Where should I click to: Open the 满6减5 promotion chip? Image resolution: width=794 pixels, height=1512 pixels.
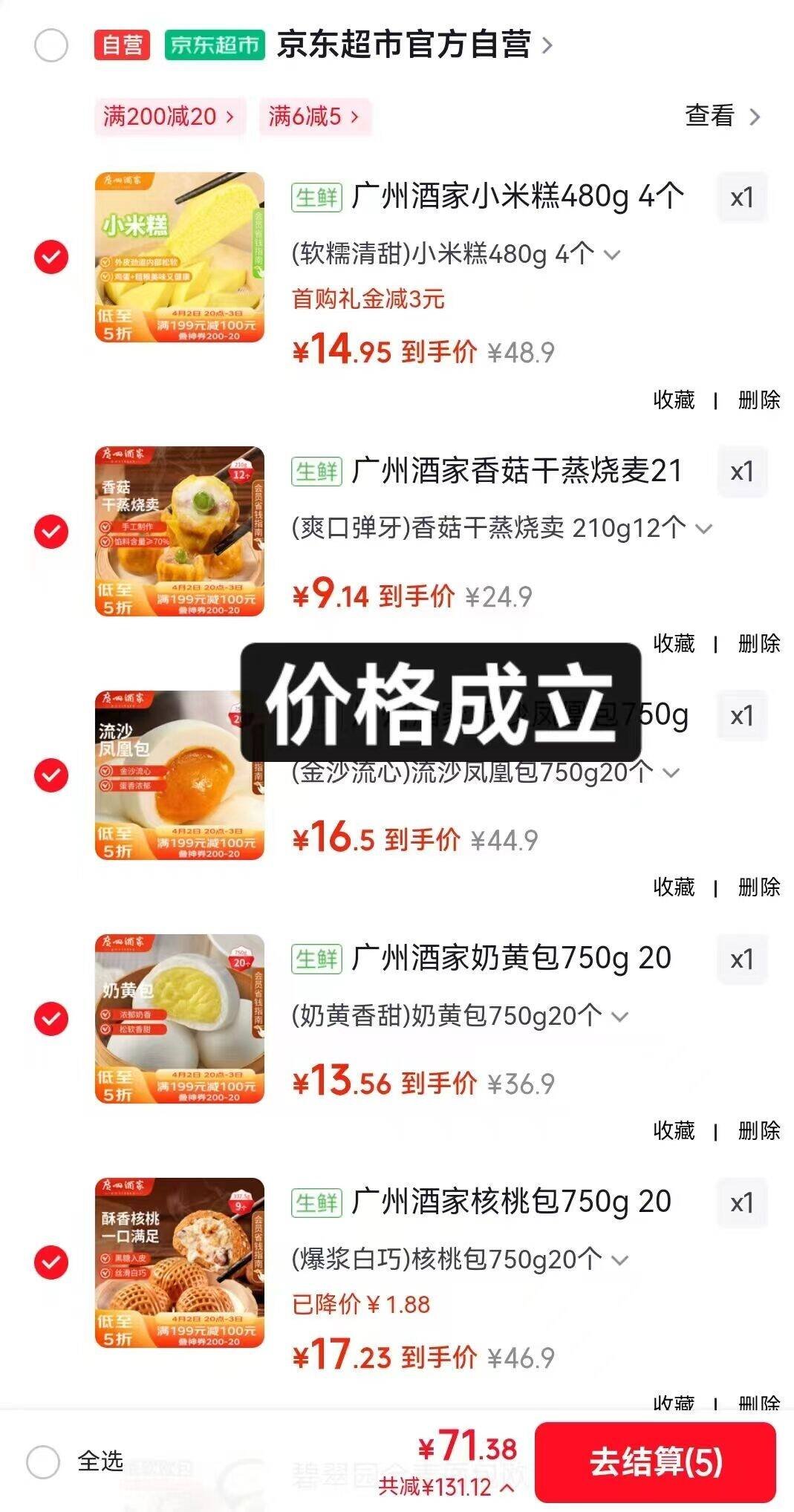click(x=313, y=117)
